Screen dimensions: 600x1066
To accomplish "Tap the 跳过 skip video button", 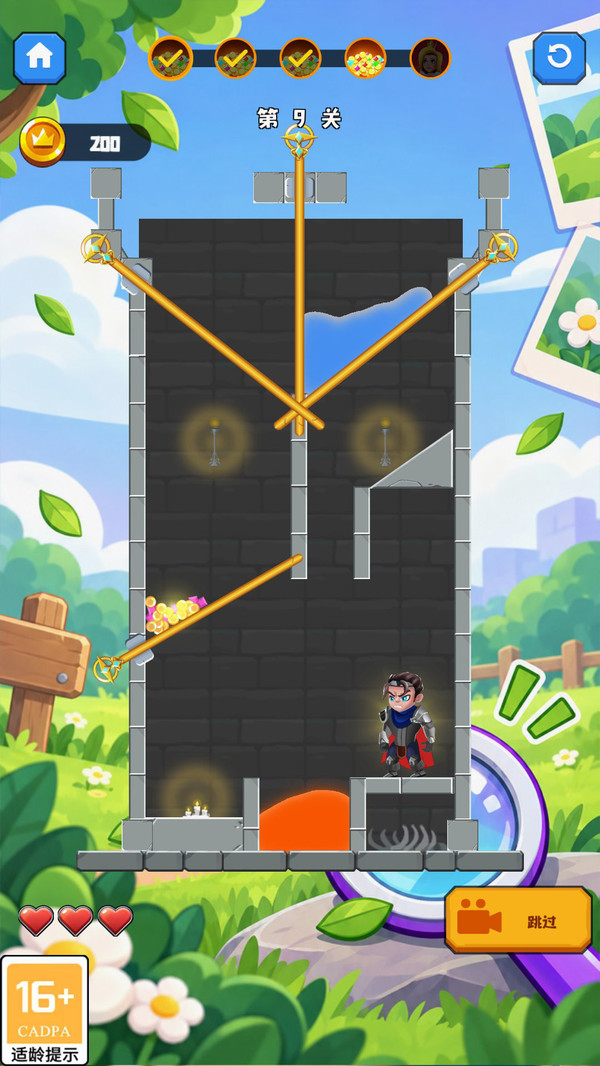I will [x=518, y=919].
